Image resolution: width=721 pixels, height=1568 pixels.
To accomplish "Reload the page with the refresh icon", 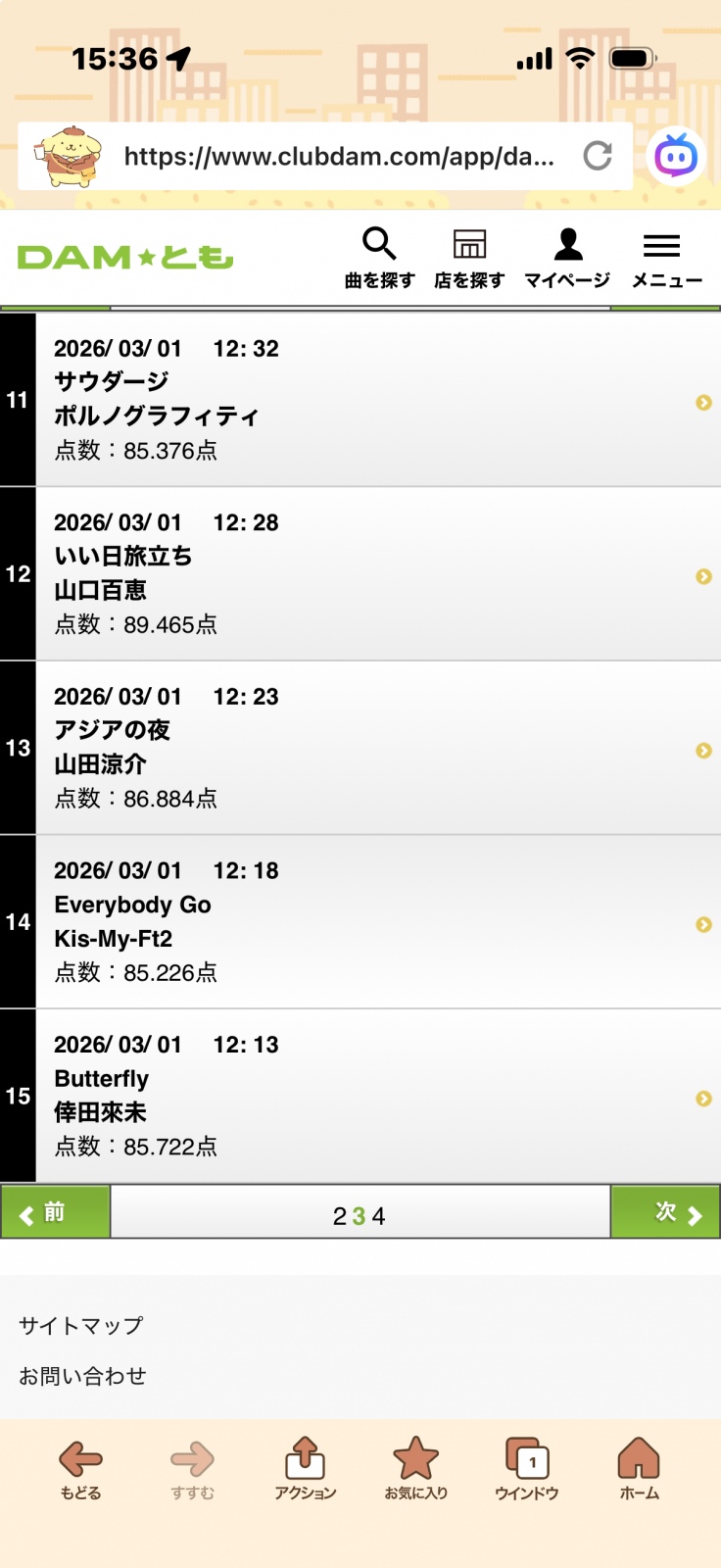I will point(598,156).
